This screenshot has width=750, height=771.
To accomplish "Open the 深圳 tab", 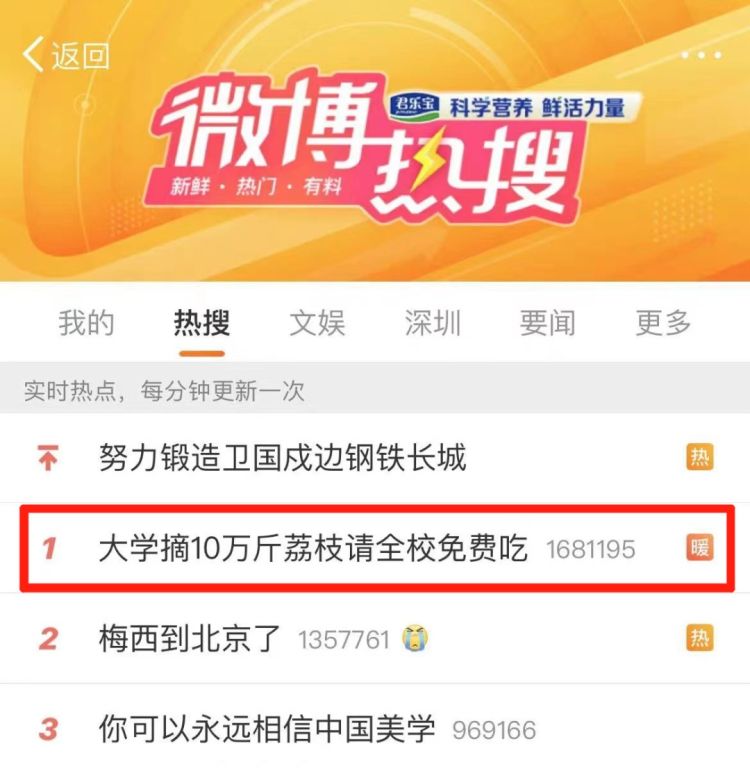I will tap(433, 323).
